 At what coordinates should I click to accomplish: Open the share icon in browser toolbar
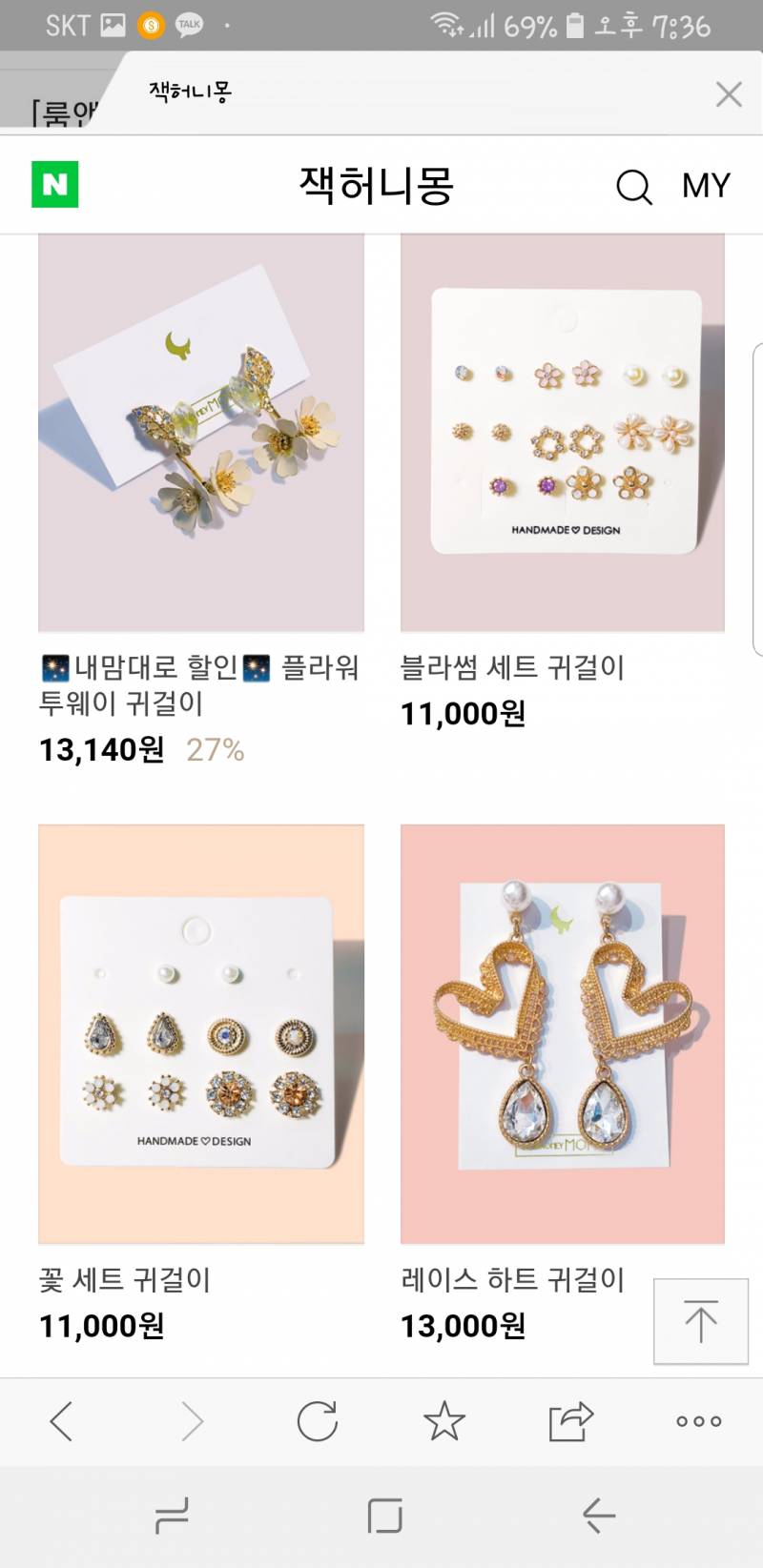click(569, 1421)
